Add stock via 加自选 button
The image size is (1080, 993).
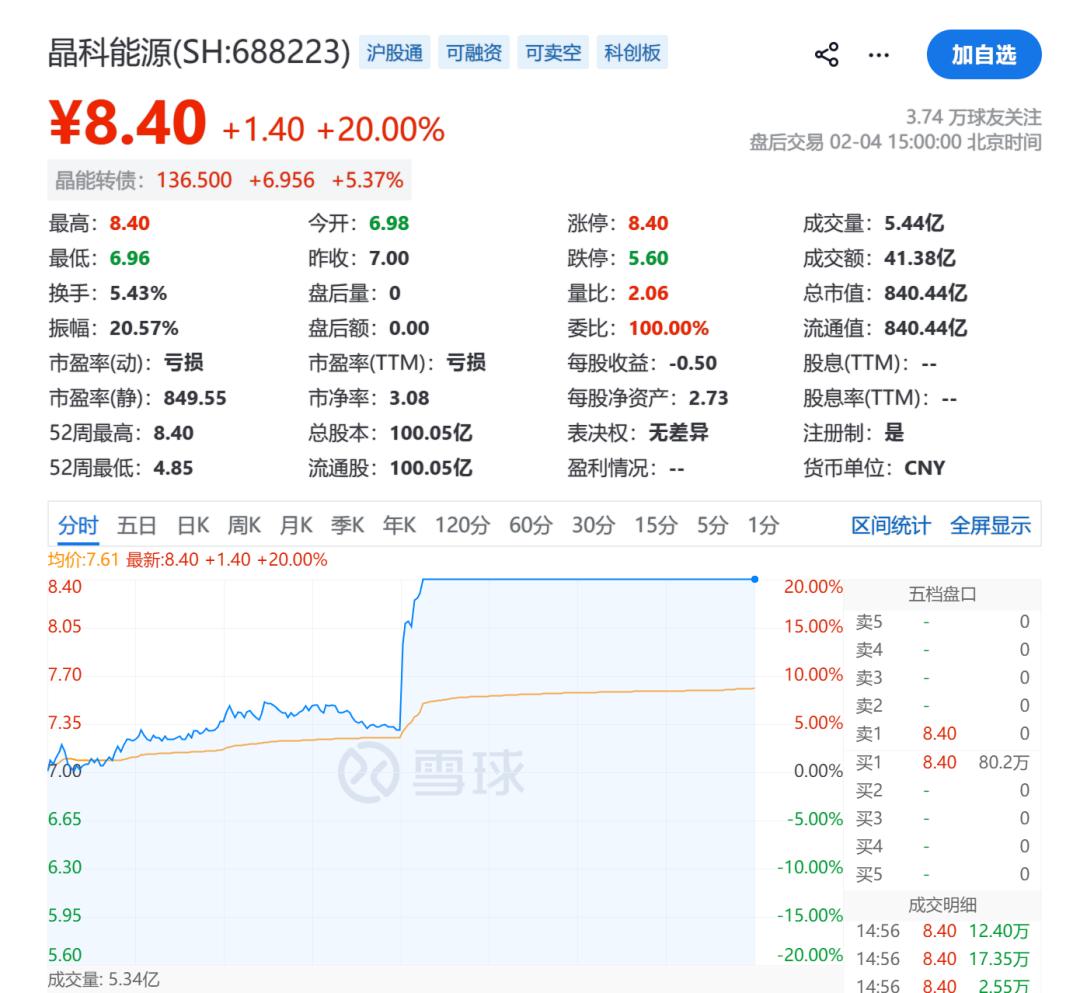983,54
